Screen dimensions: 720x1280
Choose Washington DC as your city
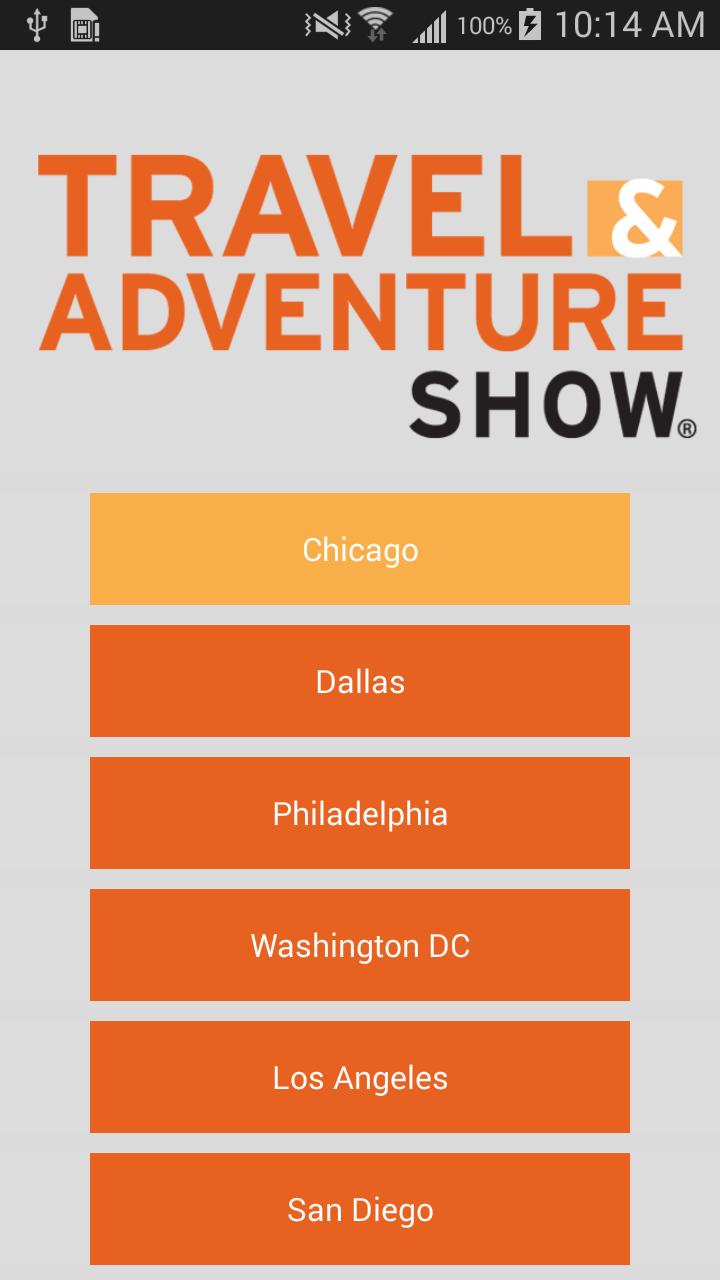tap(360, 944)
